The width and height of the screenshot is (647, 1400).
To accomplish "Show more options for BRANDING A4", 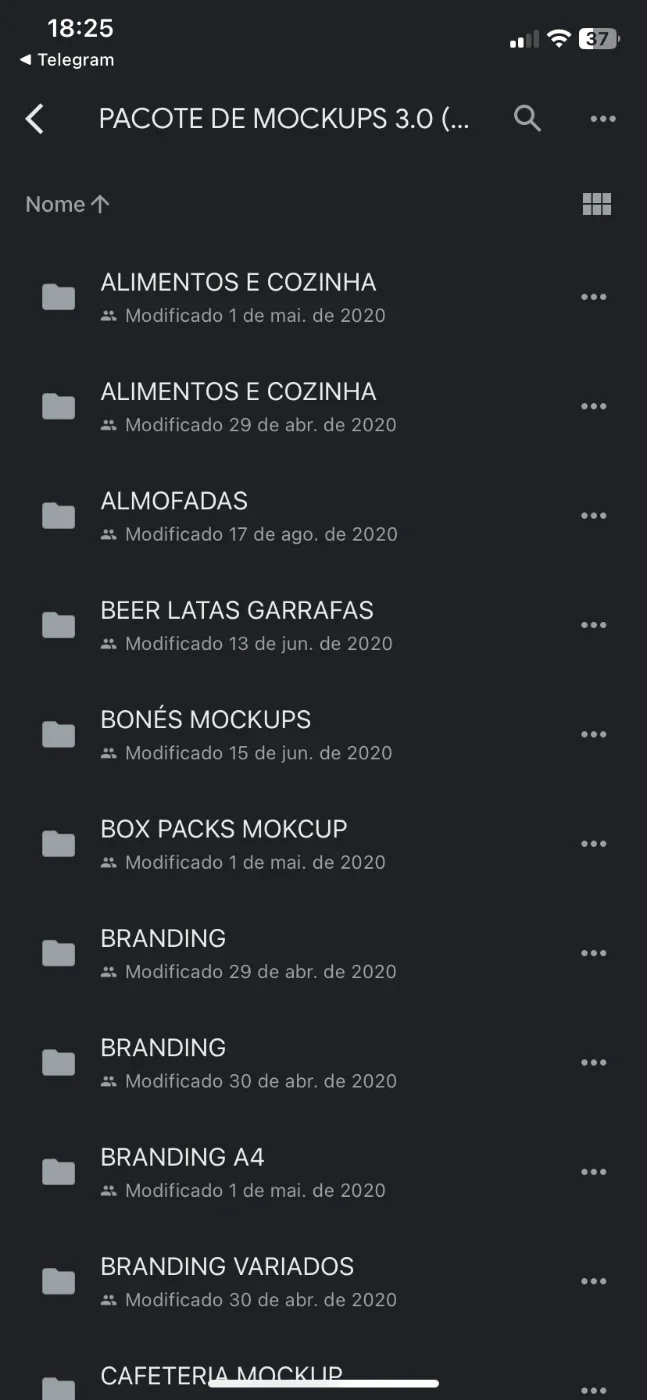I will point(594,1172).
